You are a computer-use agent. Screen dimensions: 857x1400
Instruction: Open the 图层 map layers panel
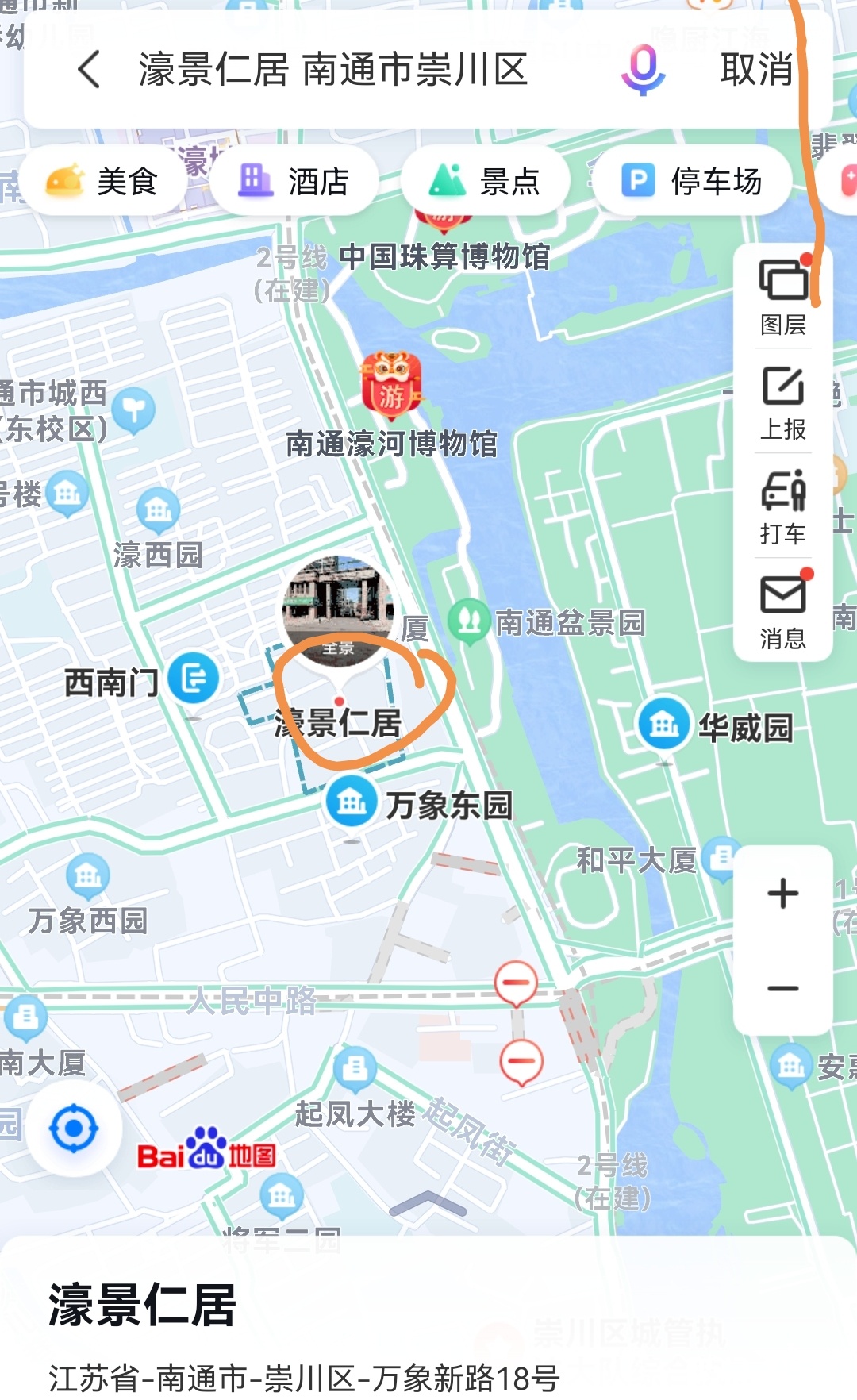pos(783,297)
